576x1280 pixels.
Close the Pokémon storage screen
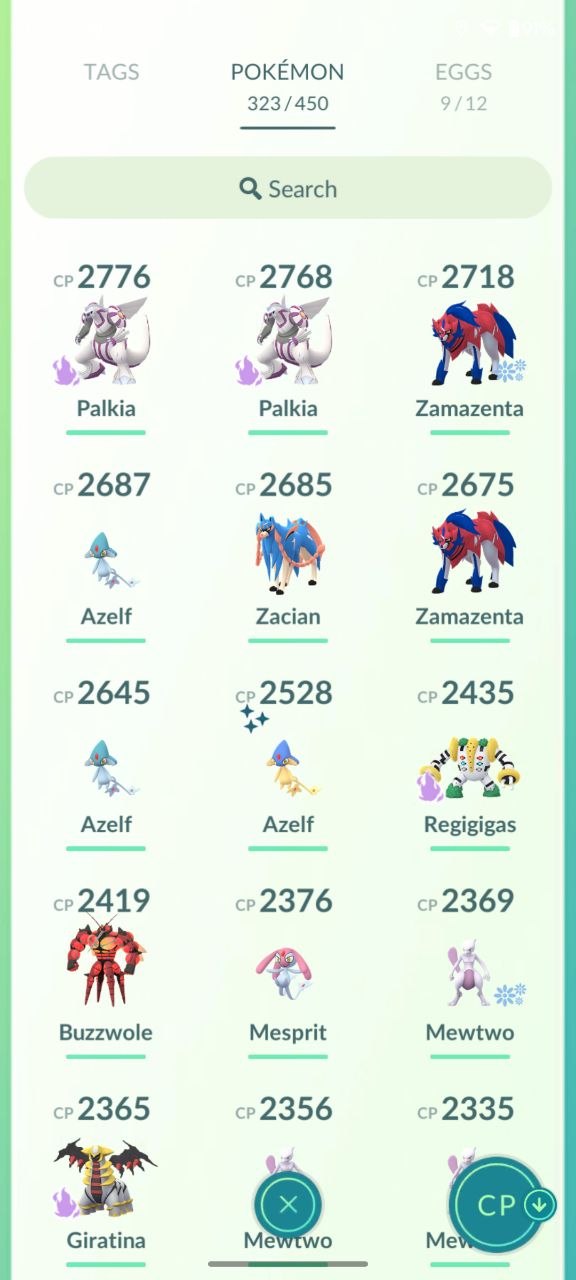[x=288, y=1205]
